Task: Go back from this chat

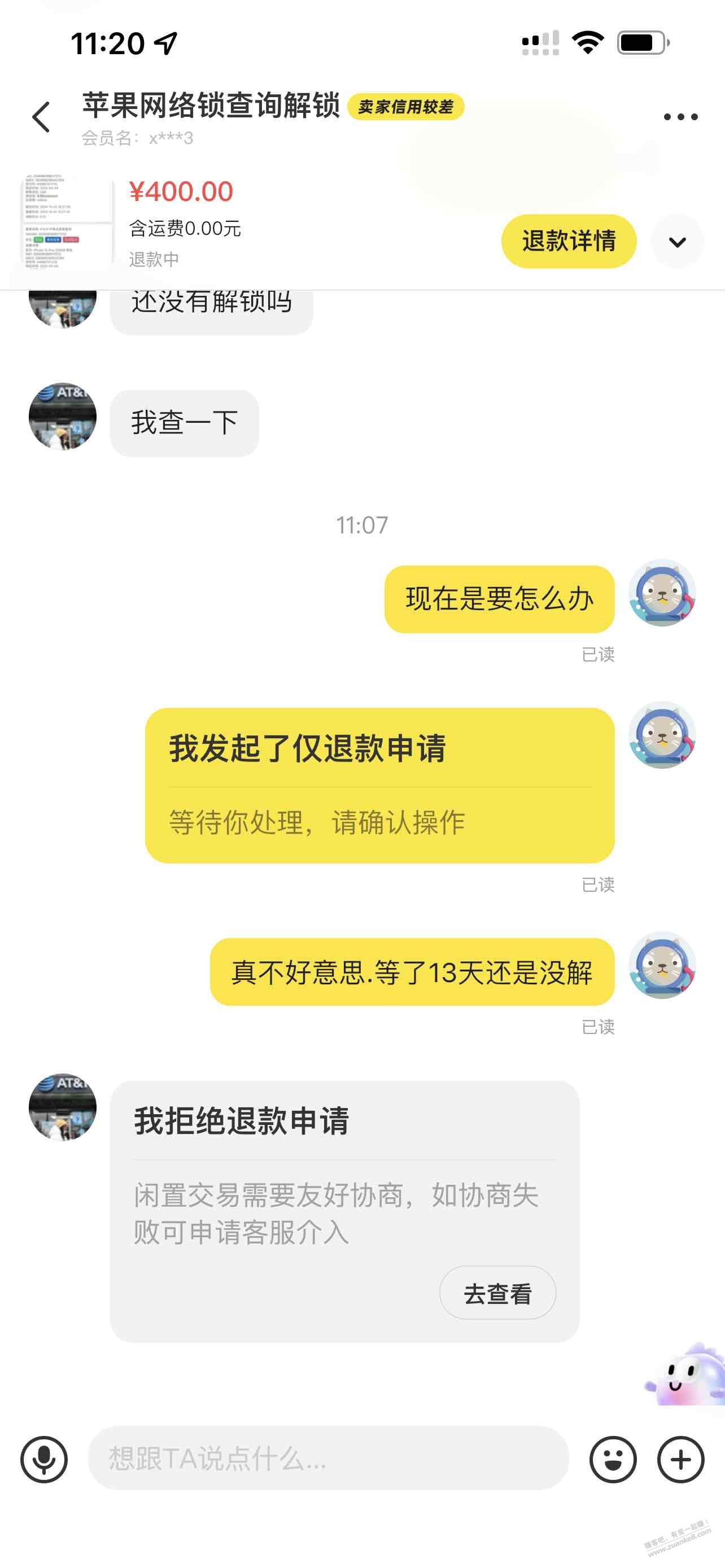Action: (x=41, y=117)
